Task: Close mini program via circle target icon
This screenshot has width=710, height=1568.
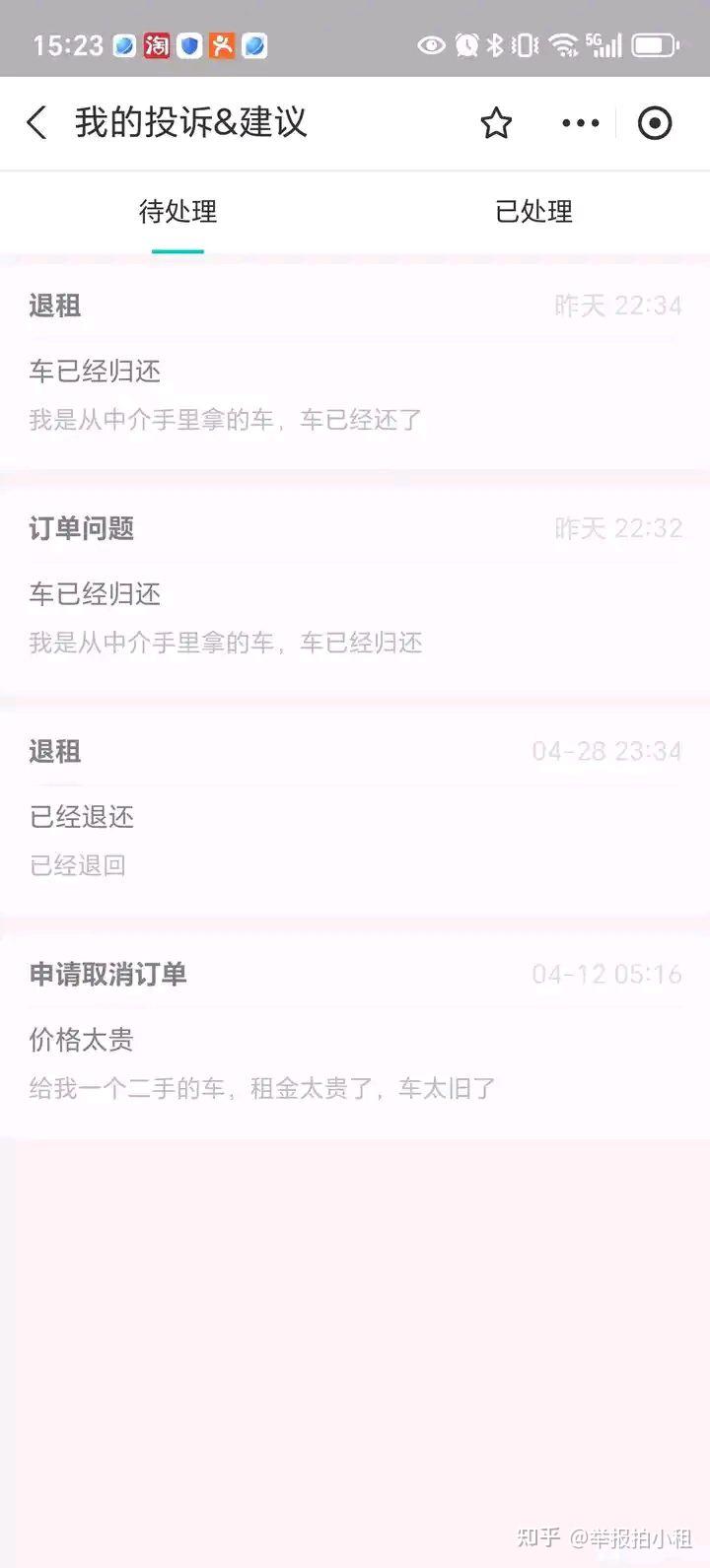Action: [x=655, y=123]
